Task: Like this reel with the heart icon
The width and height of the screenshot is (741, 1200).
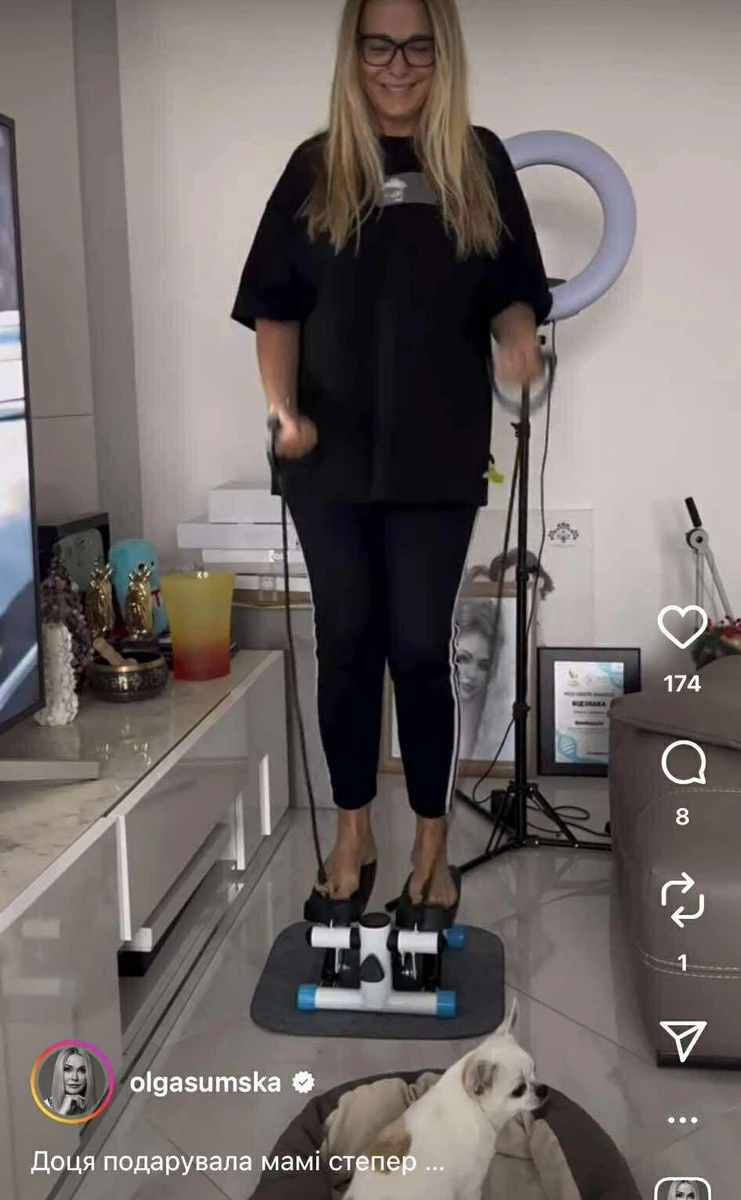Action: click(683, 627)
